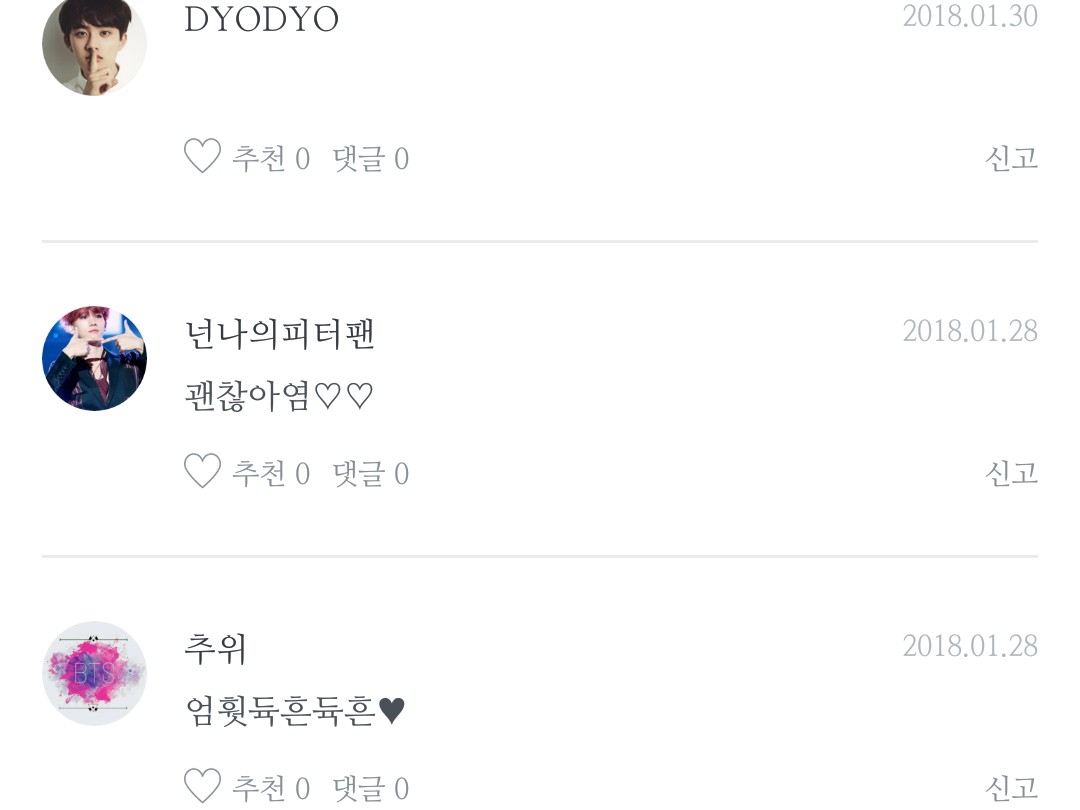Image resolution: width=1080 pixels, height=810 pixels.
Task: Open replies on DYODYO's comment
Action: click(x=371, y=158)
